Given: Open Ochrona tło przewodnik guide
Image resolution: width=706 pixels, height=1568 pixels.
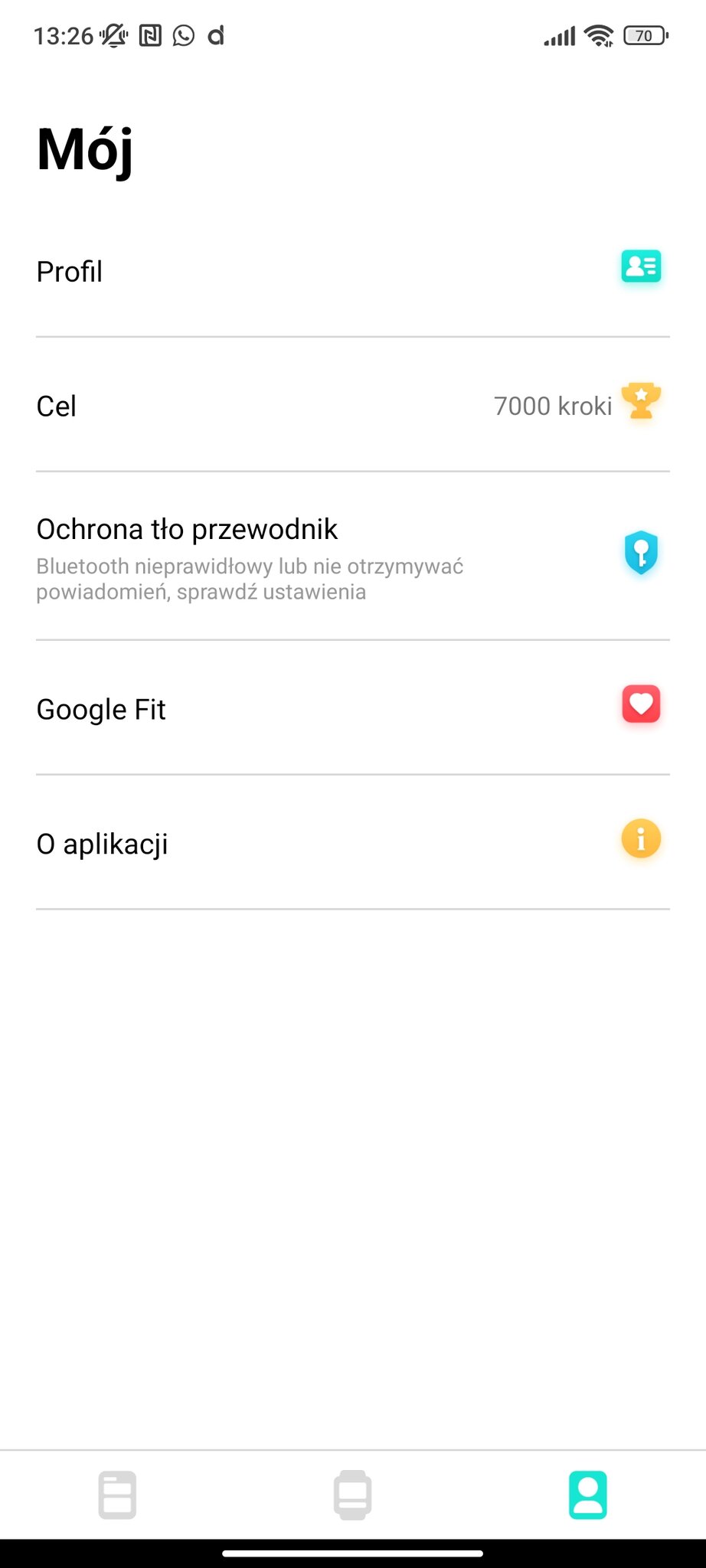Looking at the screenshot, I should tap(352, 557).
